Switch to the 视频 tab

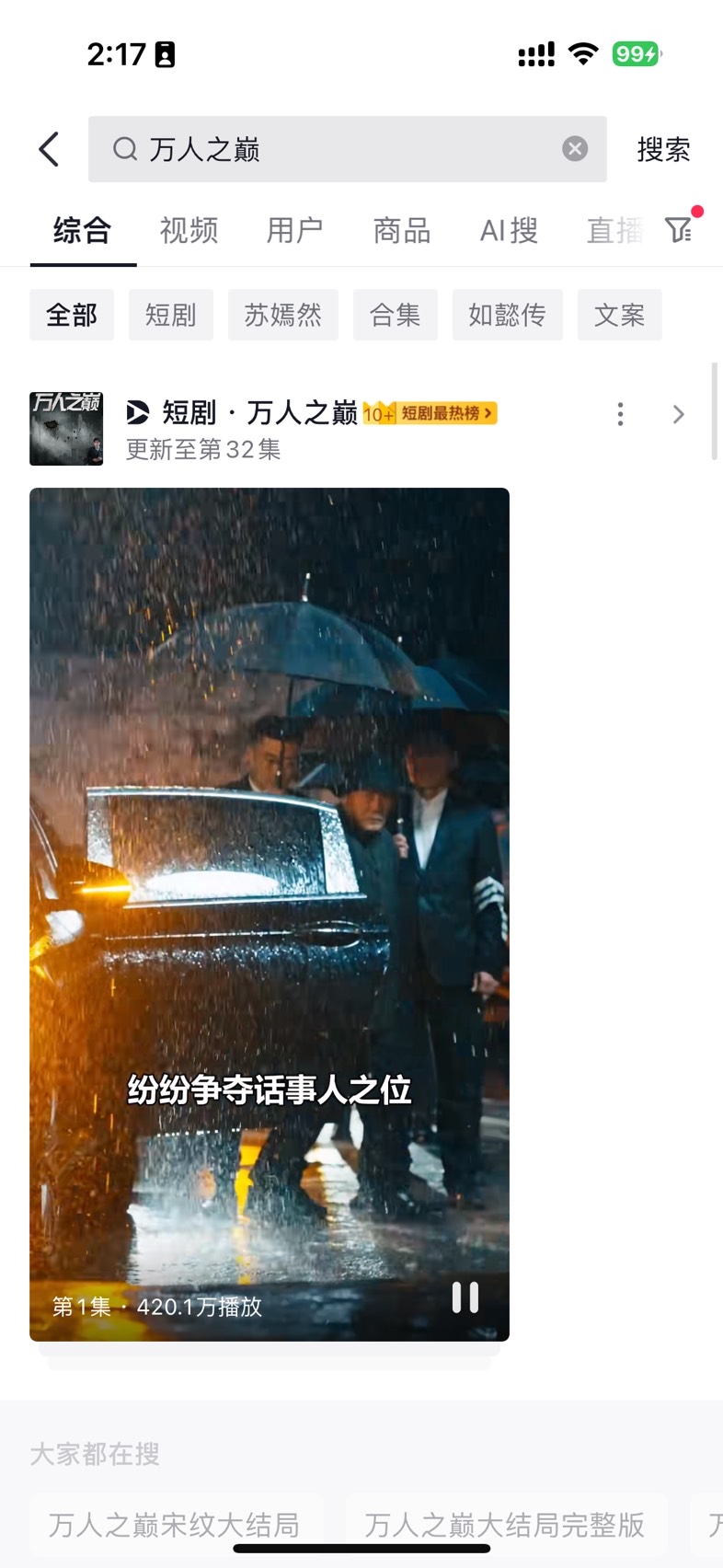pyautogui.click(x=189, y=230)
